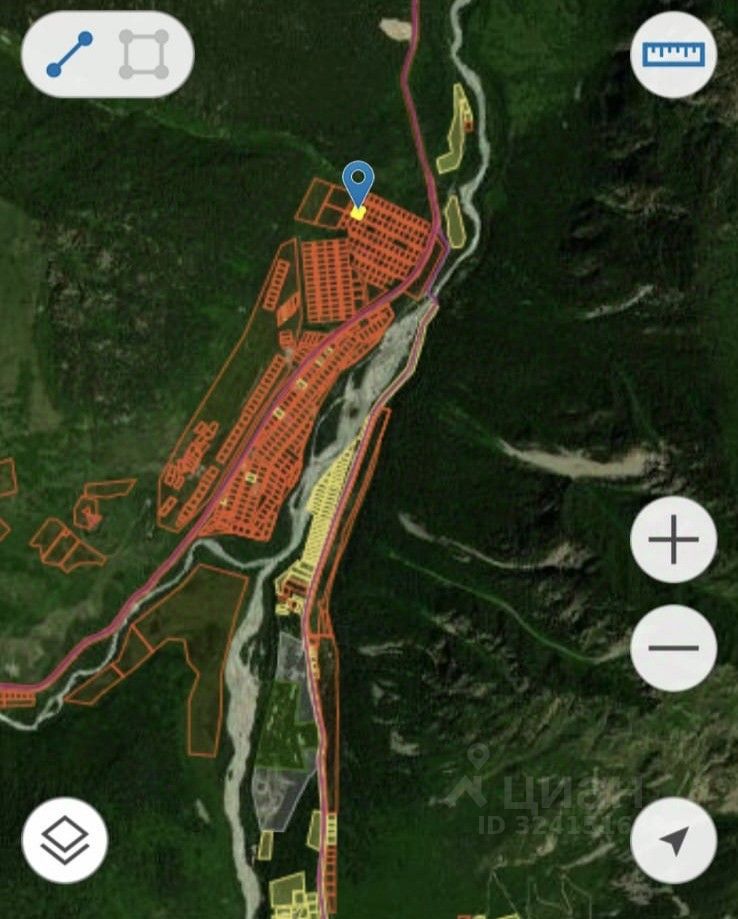Open the map layers selector

pyautogui.click(x=65, y=840)
